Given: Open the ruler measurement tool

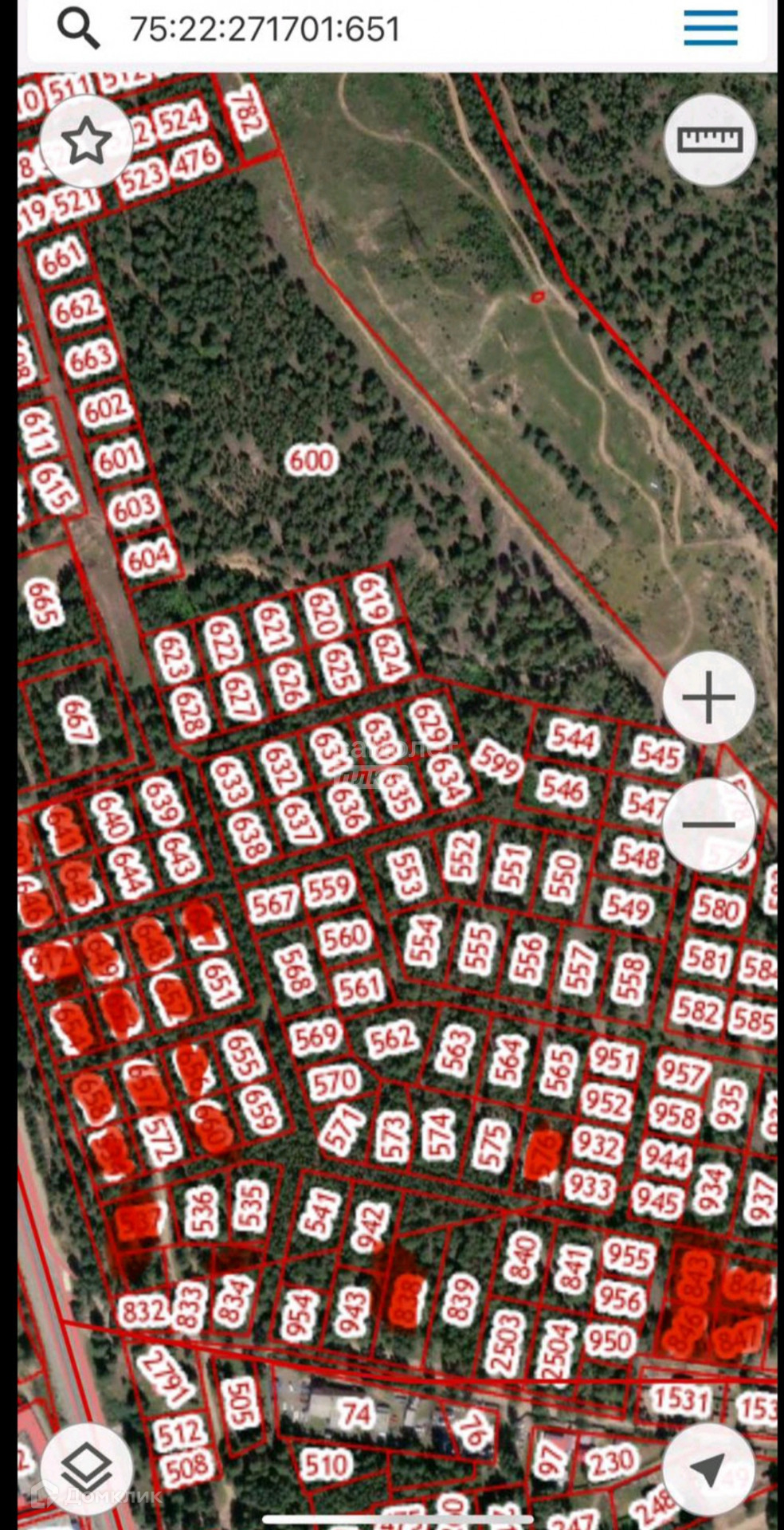Looking at the screenshot, I should click(710, 140).
